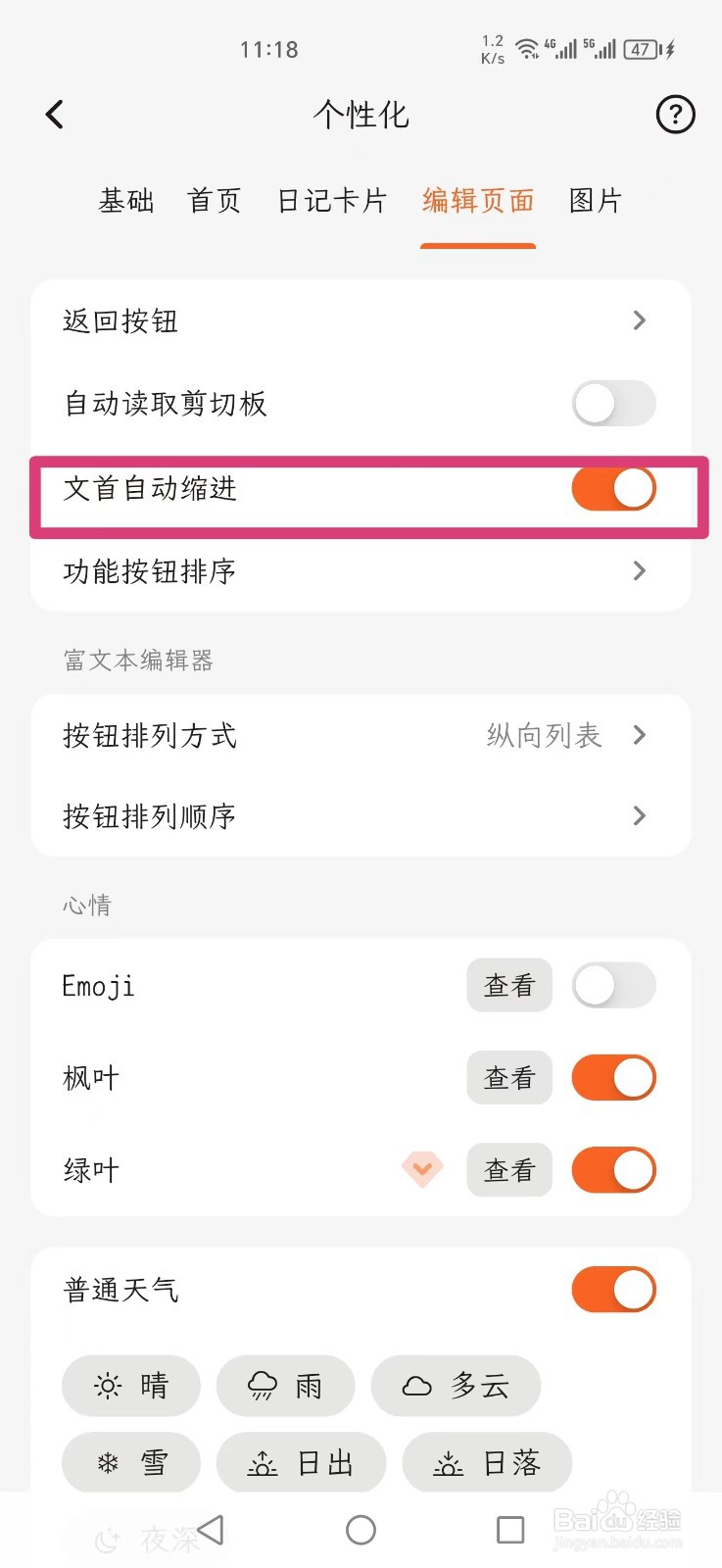Pick the snow (雪) weather icon
The width and height of the screenshot is (722, 1568).
130,1461
